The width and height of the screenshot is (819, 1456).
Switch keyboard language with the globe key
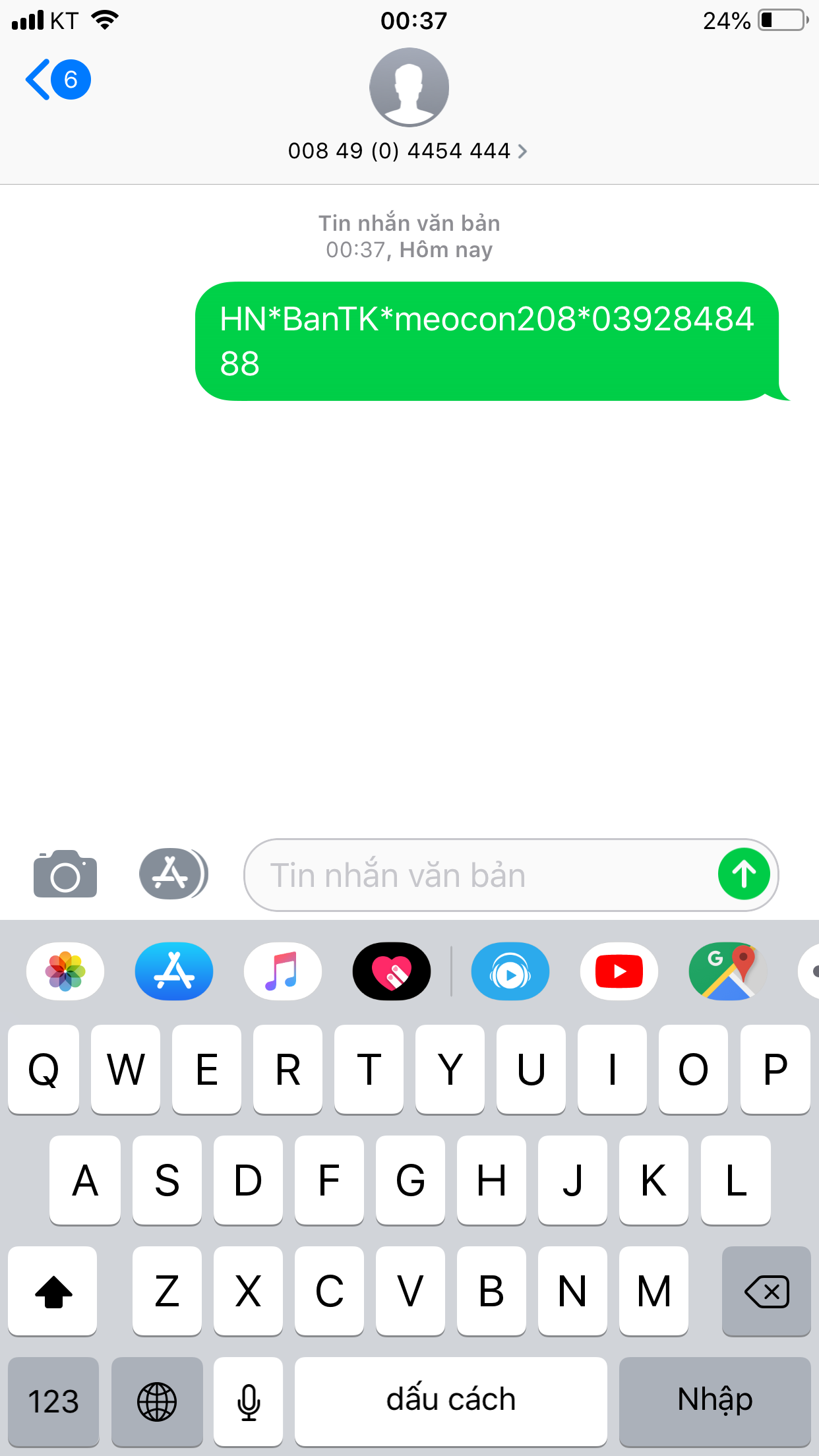click(x=157, y=1401)
